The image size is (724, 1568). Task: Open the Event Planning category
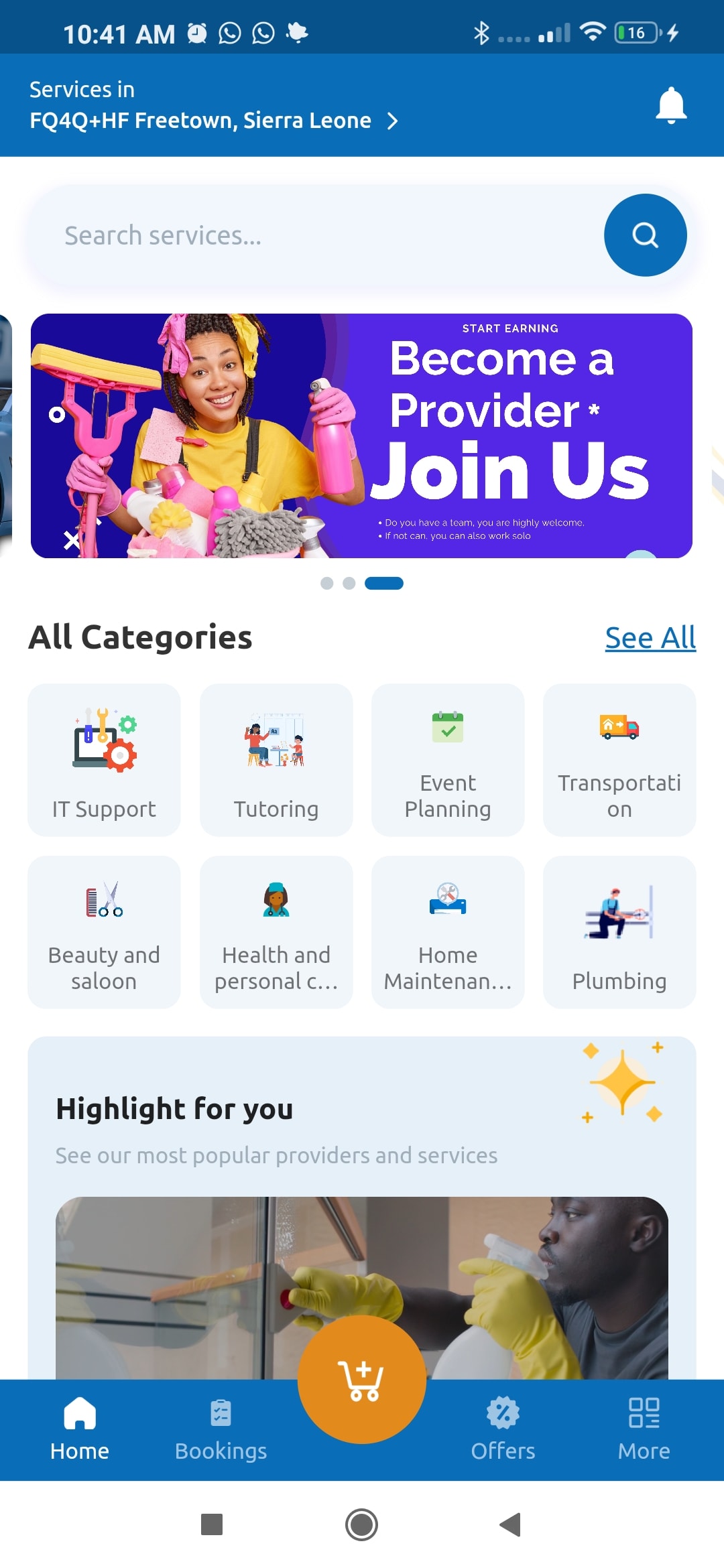click(448, 760)
